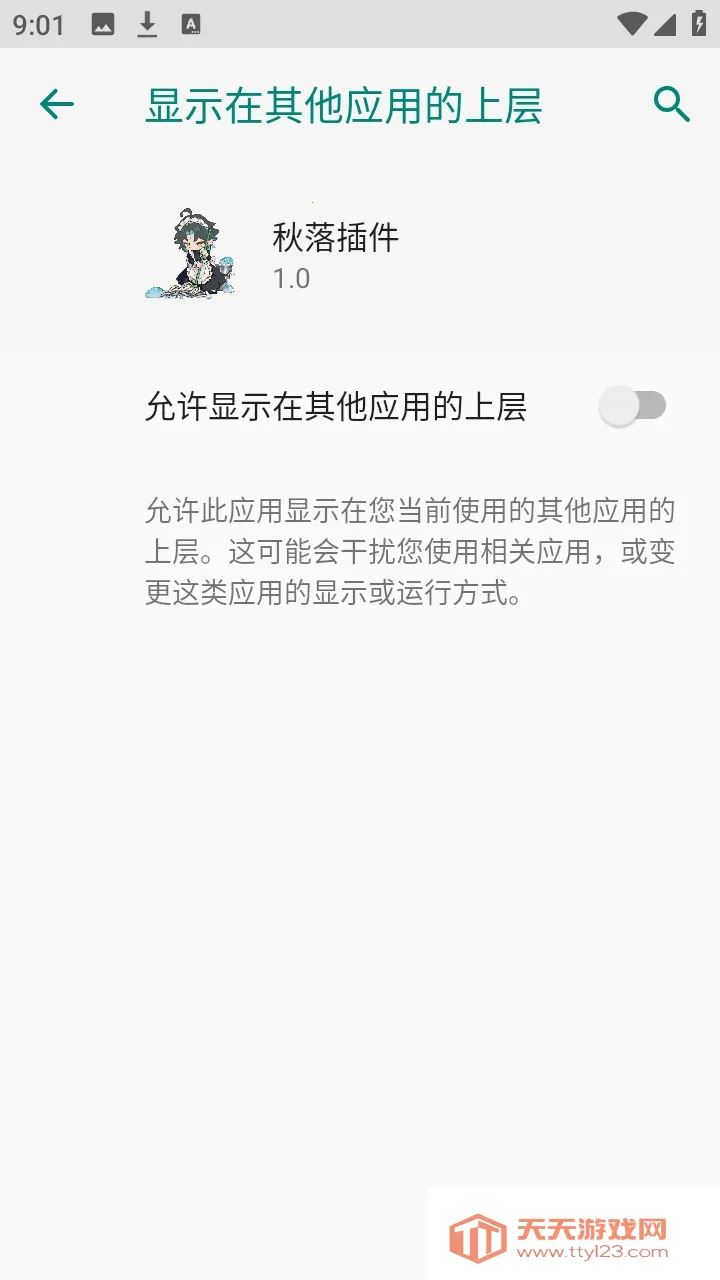Go back with the top-left arrow

[57, 104]
